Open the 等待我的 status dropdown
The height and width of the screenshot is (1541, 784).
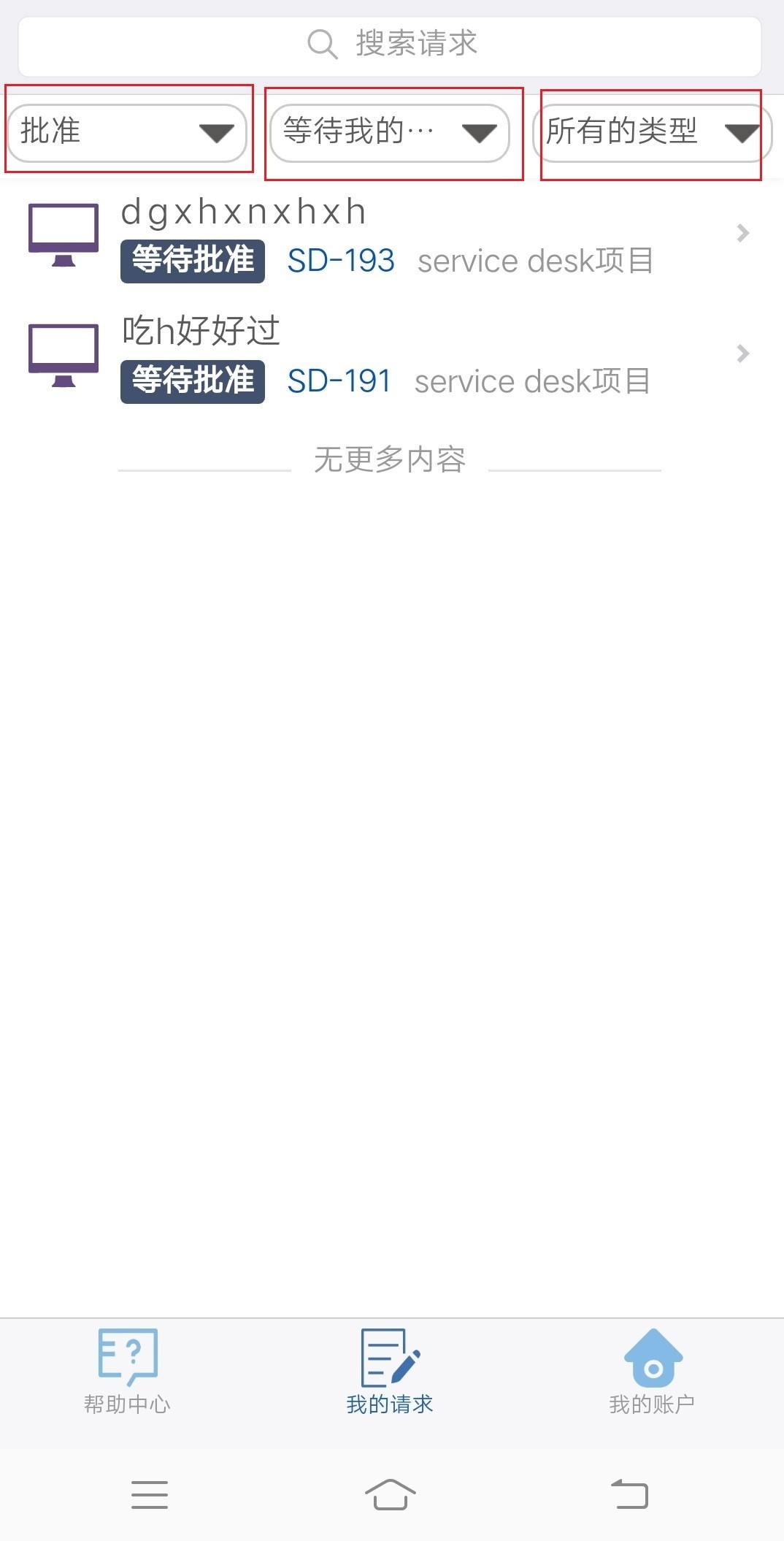pyautogui.click(x=390, y=132)
